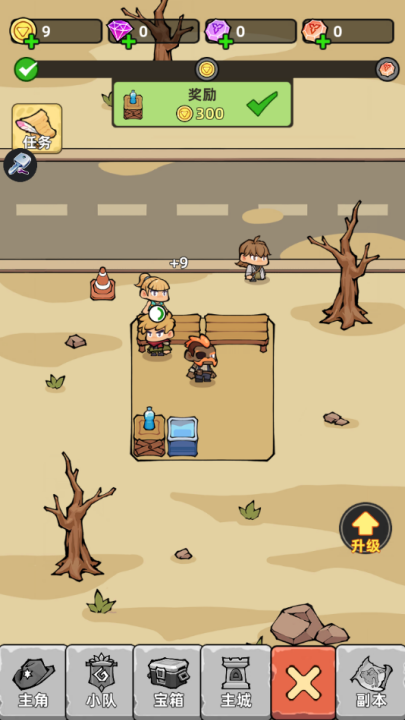The image size is (405, 720).
Task: Go to the 宝箱 treasure chest tab
Action: tap(168, 682)
